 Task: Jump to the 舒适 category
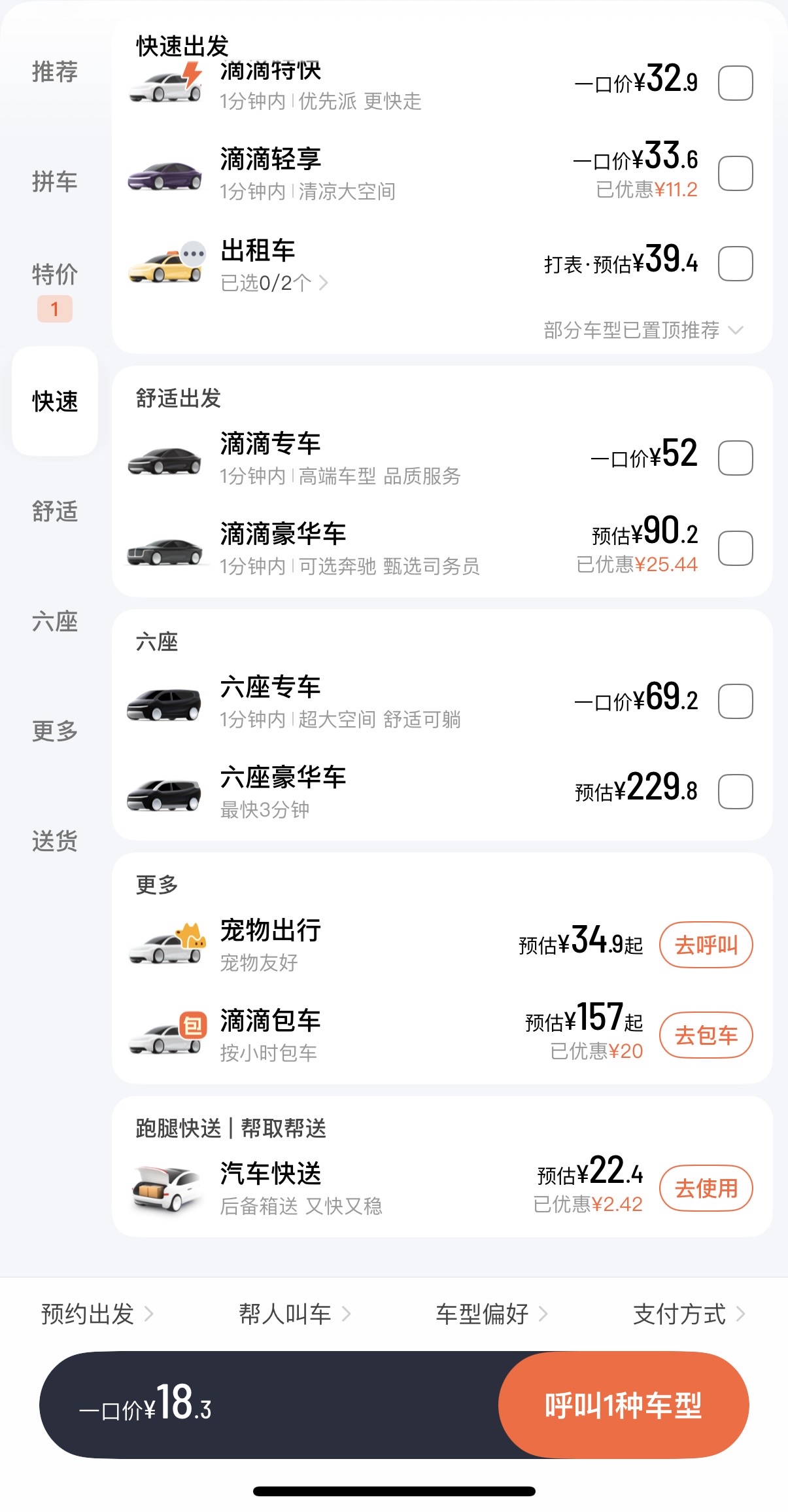pos(55,511)
